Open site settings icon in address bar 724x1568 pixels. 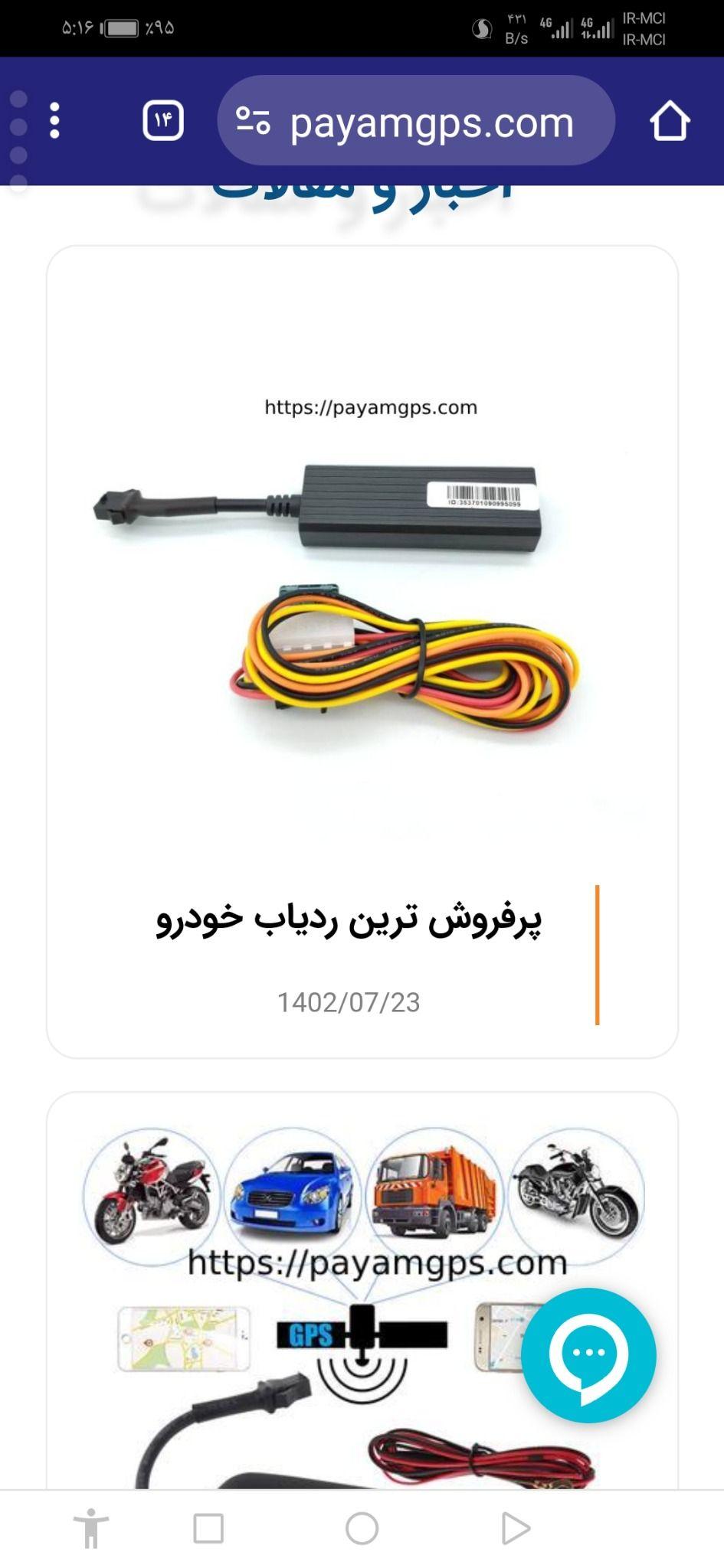(253, 121)
